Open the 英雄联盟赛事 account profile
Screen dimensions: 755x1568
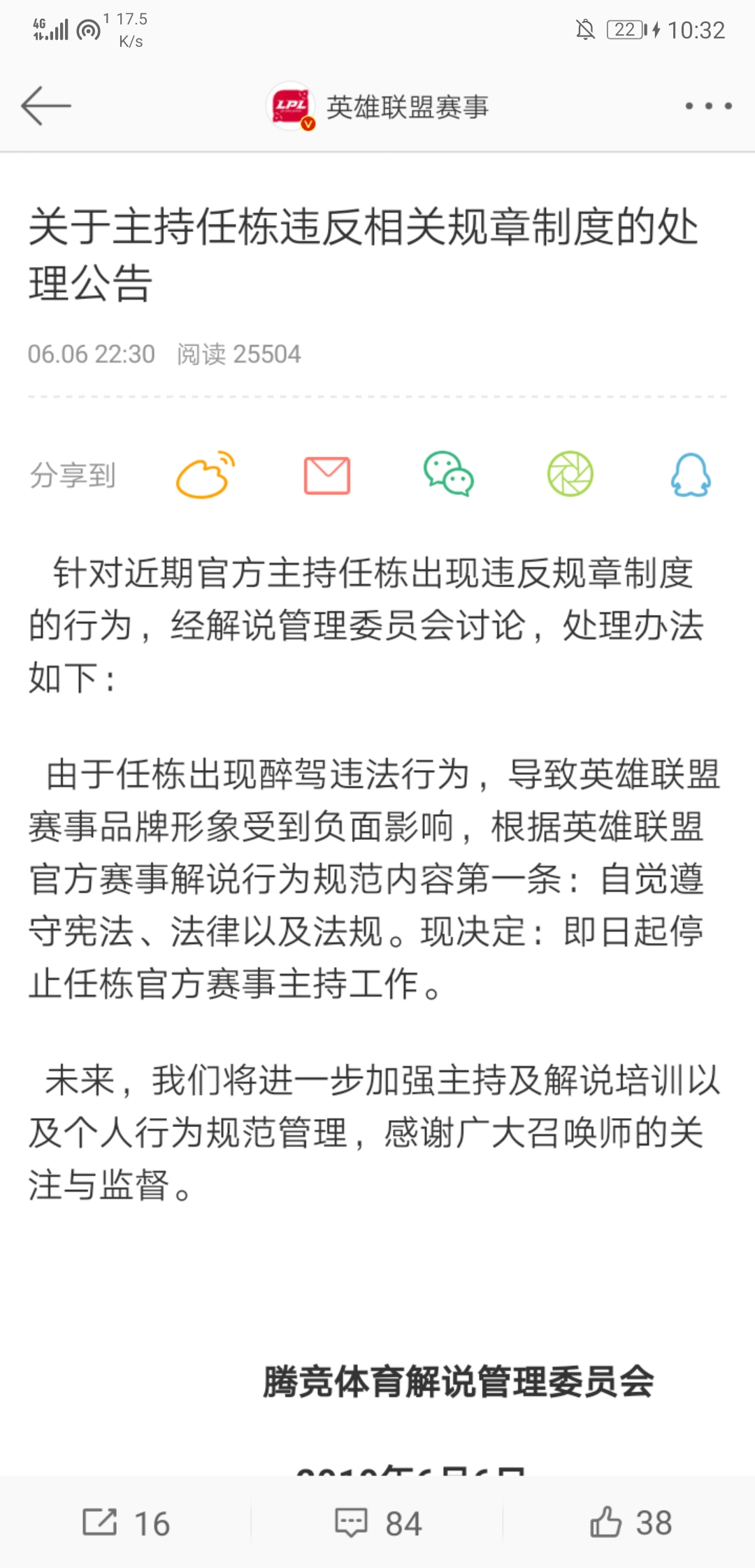tap(377, 107)
